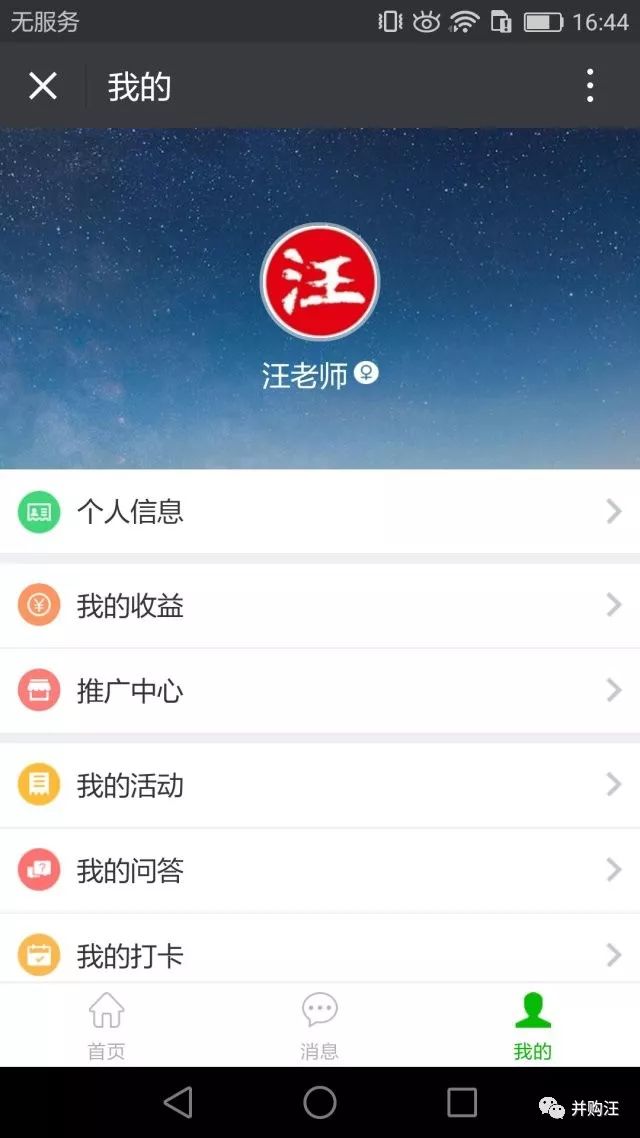Open the three-dot overflow menu

click(590, 86)
